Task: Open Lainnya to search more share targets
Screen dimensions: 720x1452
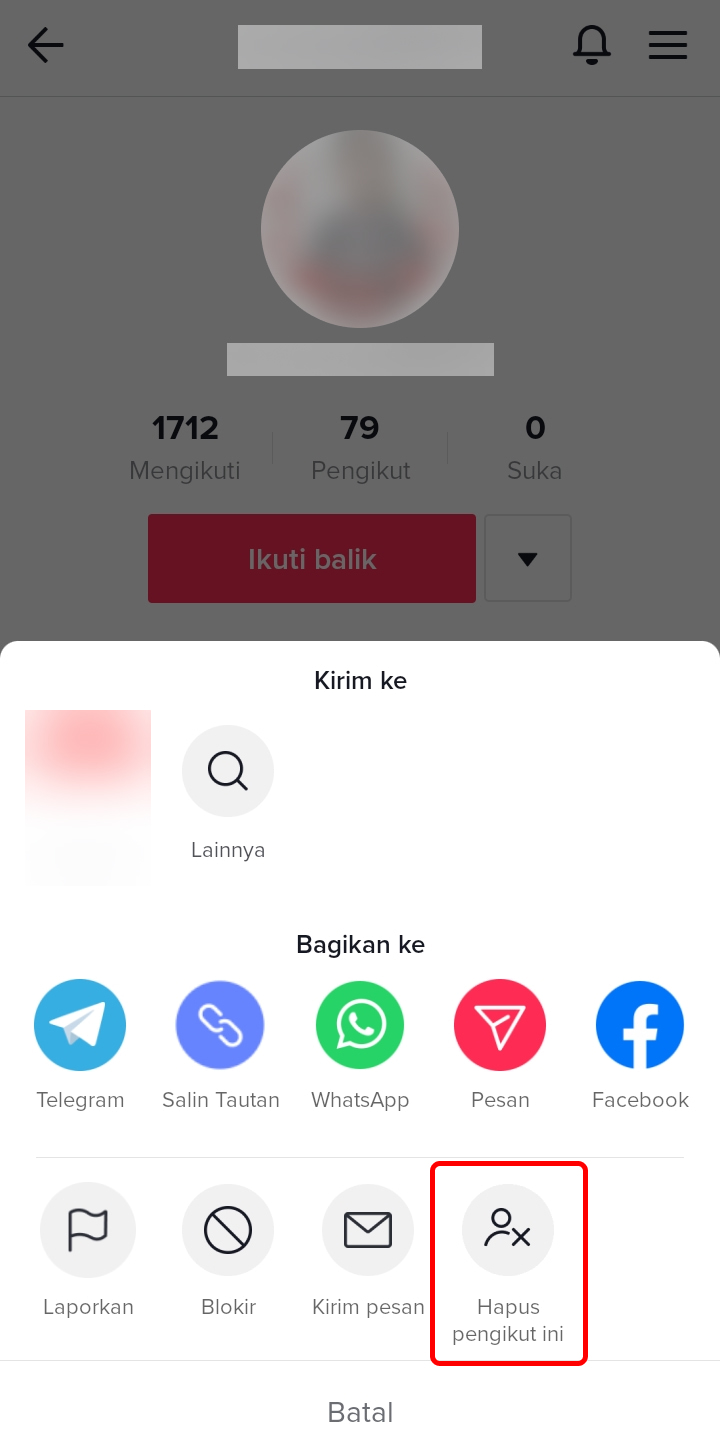Action: pos(228,771)
